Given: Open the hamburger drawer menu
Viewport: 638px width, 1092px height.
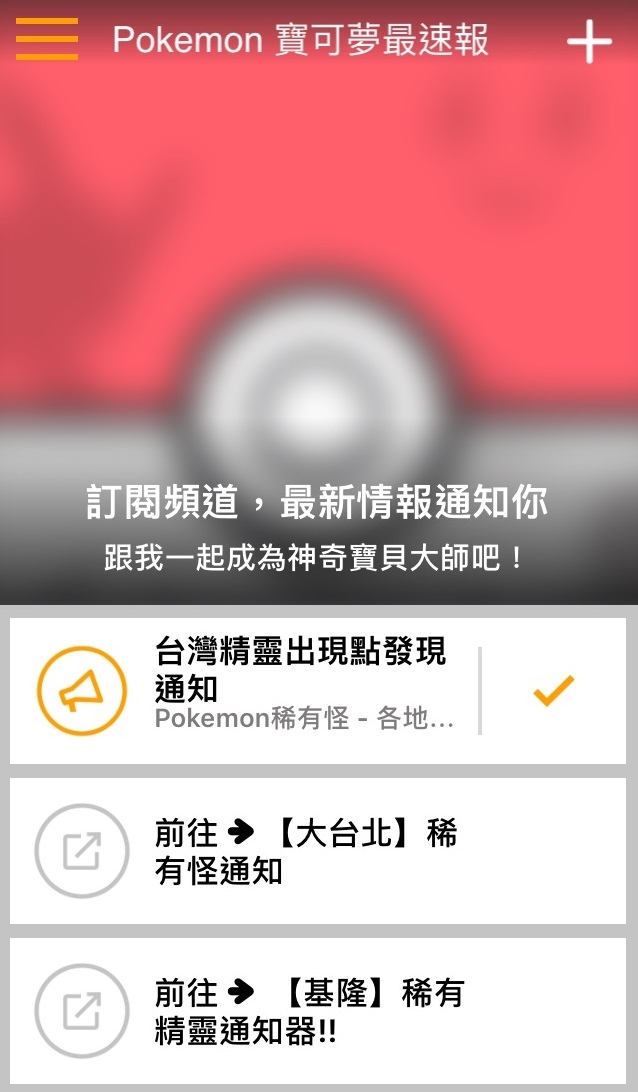Looking at the screenshot, I should pyautogui.click(x=47, y=40).
